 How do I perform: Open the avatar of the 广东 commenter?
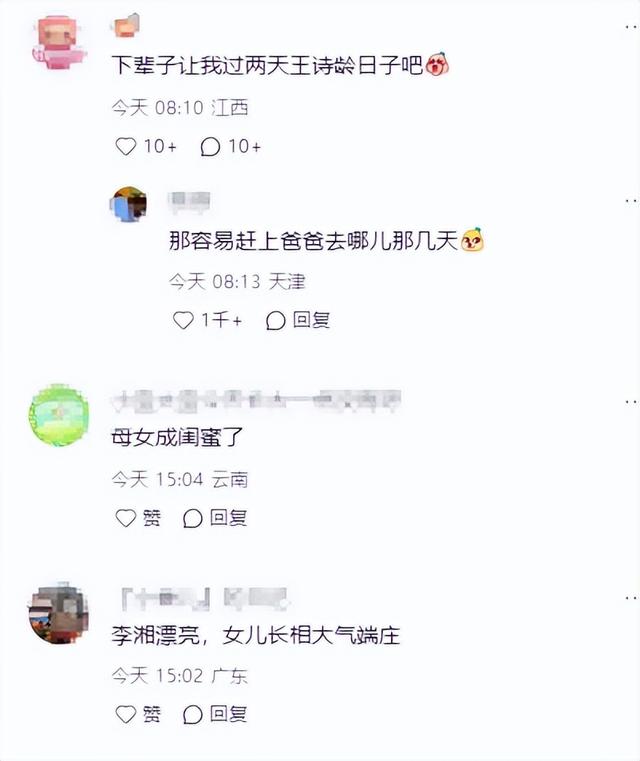(59, 611)
